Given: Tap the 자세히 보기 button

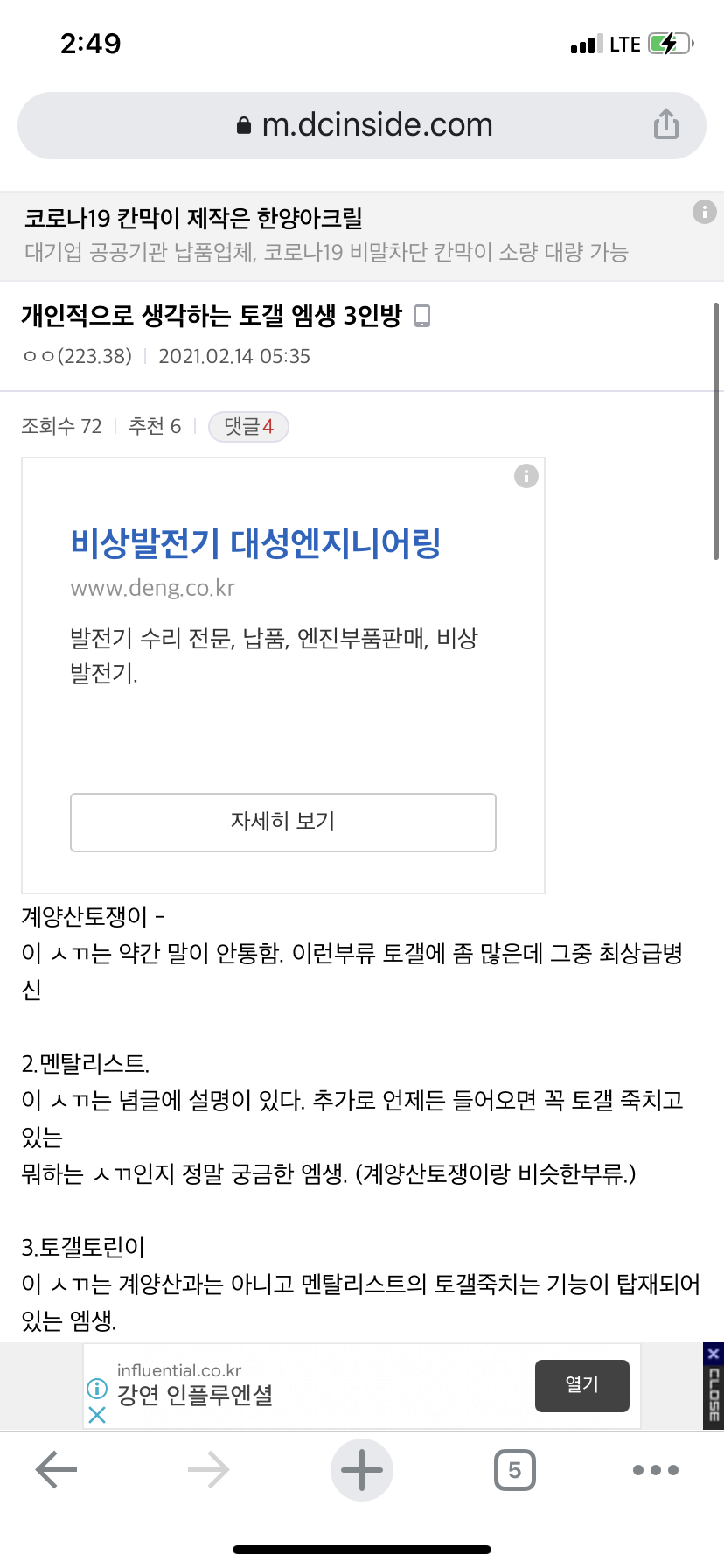Looking at the screenshot, I should pyautogui.click(x=282, y=822).
